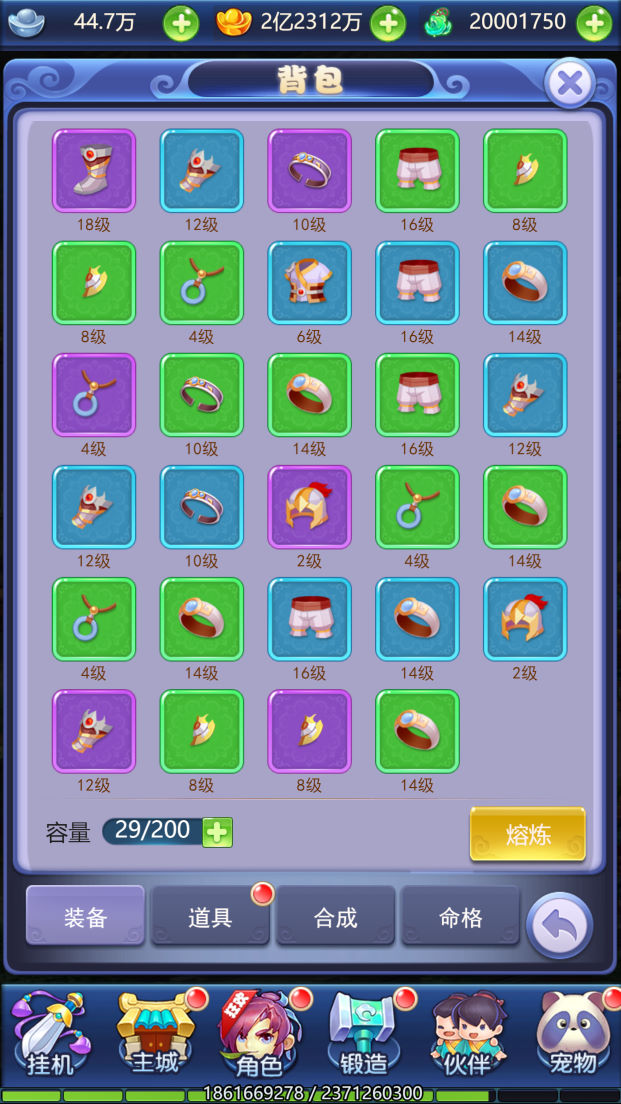Go to 主城 main city
621x1104 pixels.
coord(155,1035)
